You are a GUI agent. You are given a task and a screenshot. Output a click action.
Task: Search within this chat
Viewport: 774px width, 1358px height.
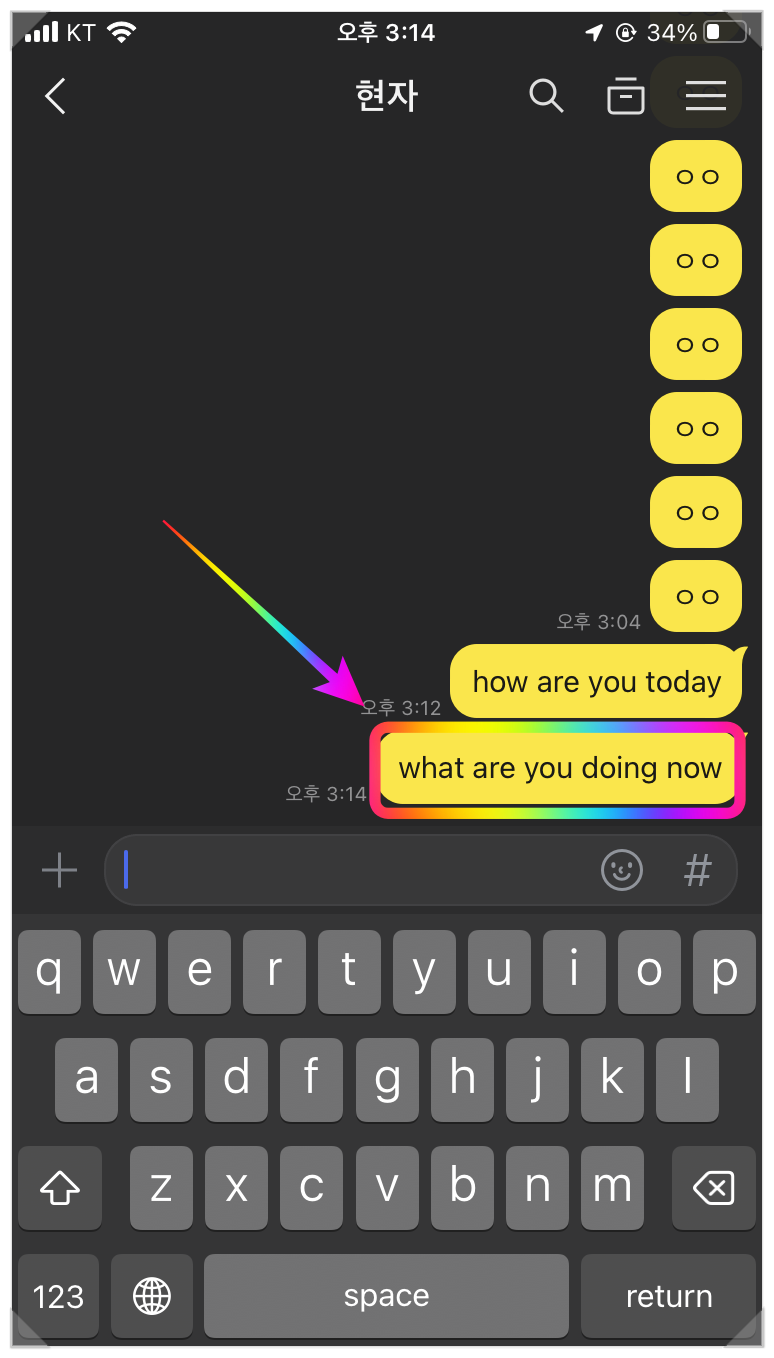pos(546,96)
